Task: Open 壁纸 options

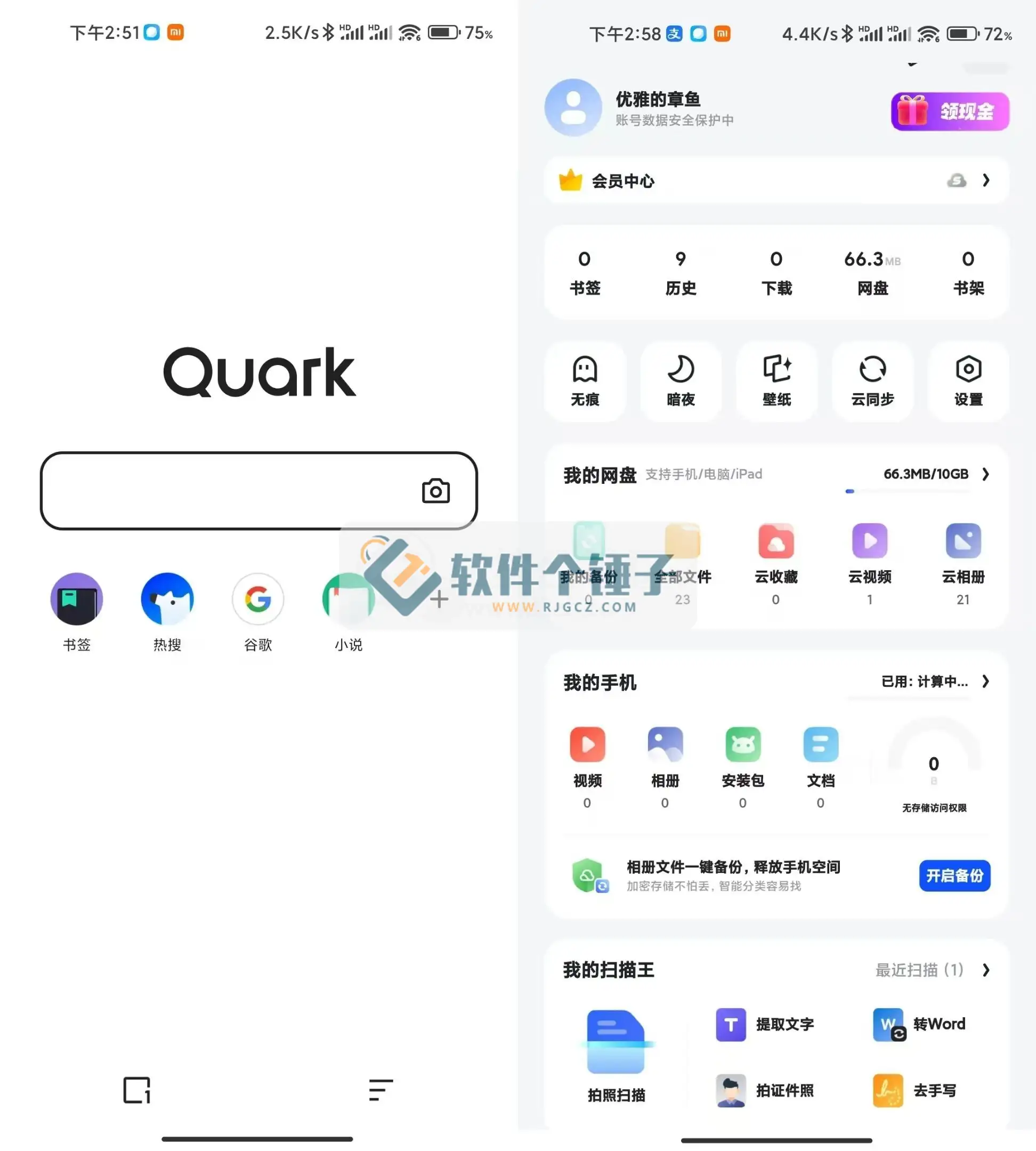Action: (x=776, y=381)
